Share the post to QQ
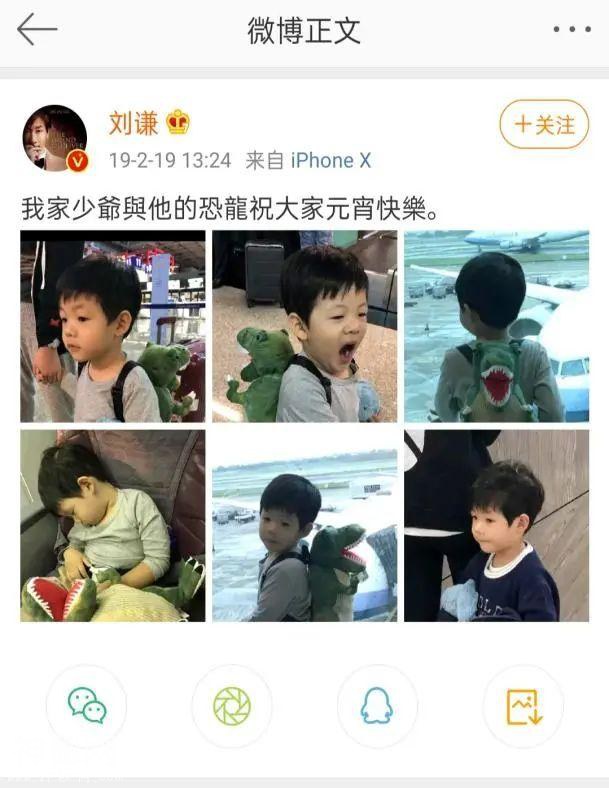 pos(377,705)
